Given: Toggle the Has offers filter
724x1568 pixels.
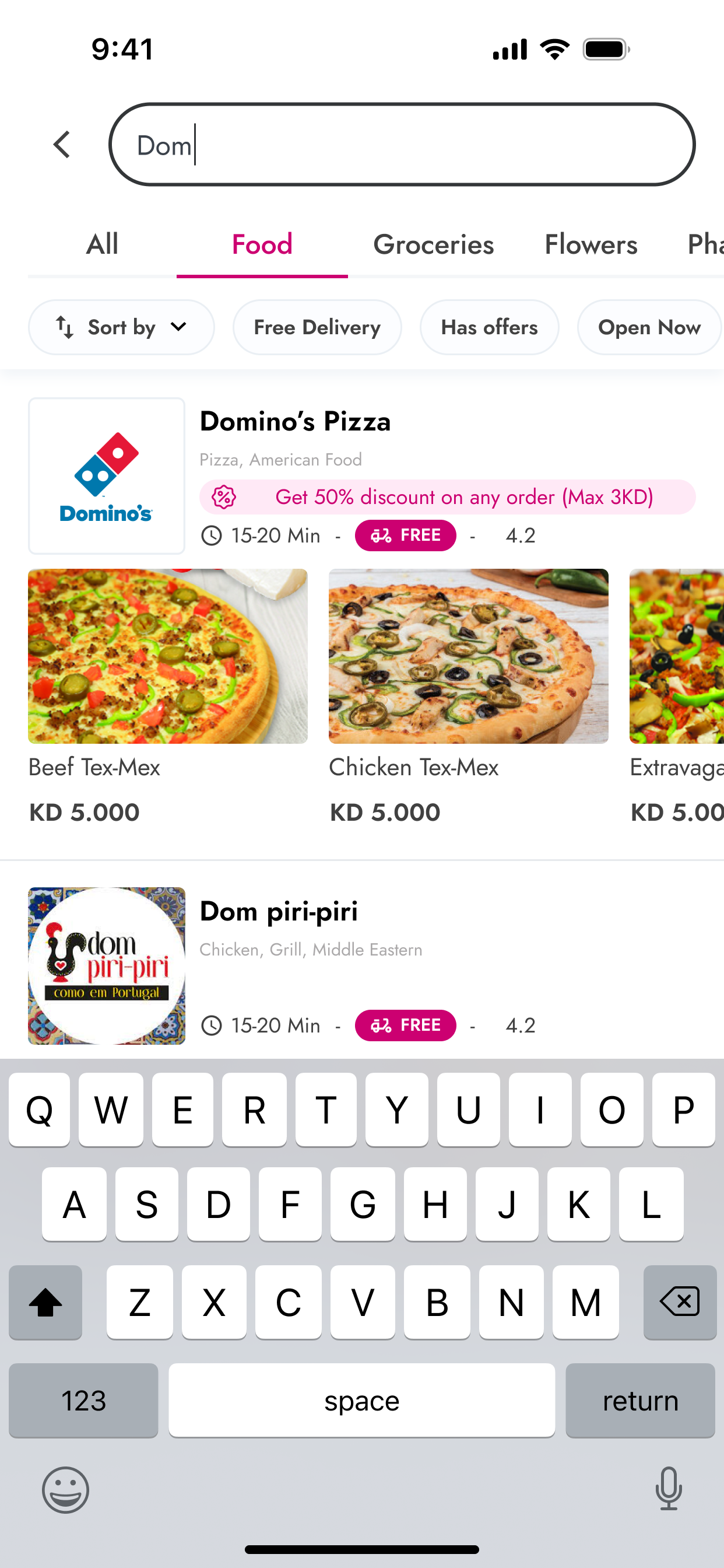Looking at the screenshot, I should 489,327.
